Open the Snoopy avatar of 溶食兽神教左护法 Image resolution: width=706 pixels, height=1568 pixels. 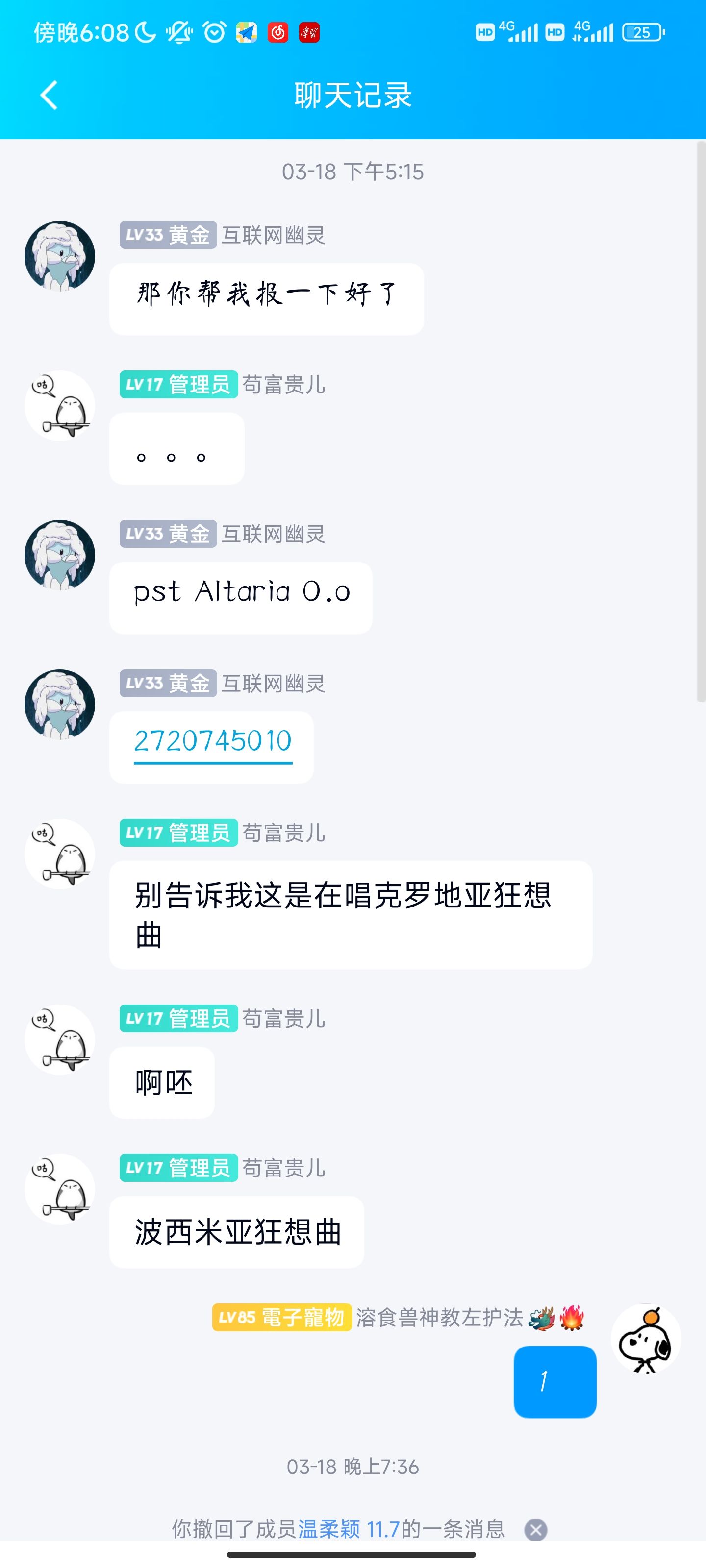point(646,1339)
